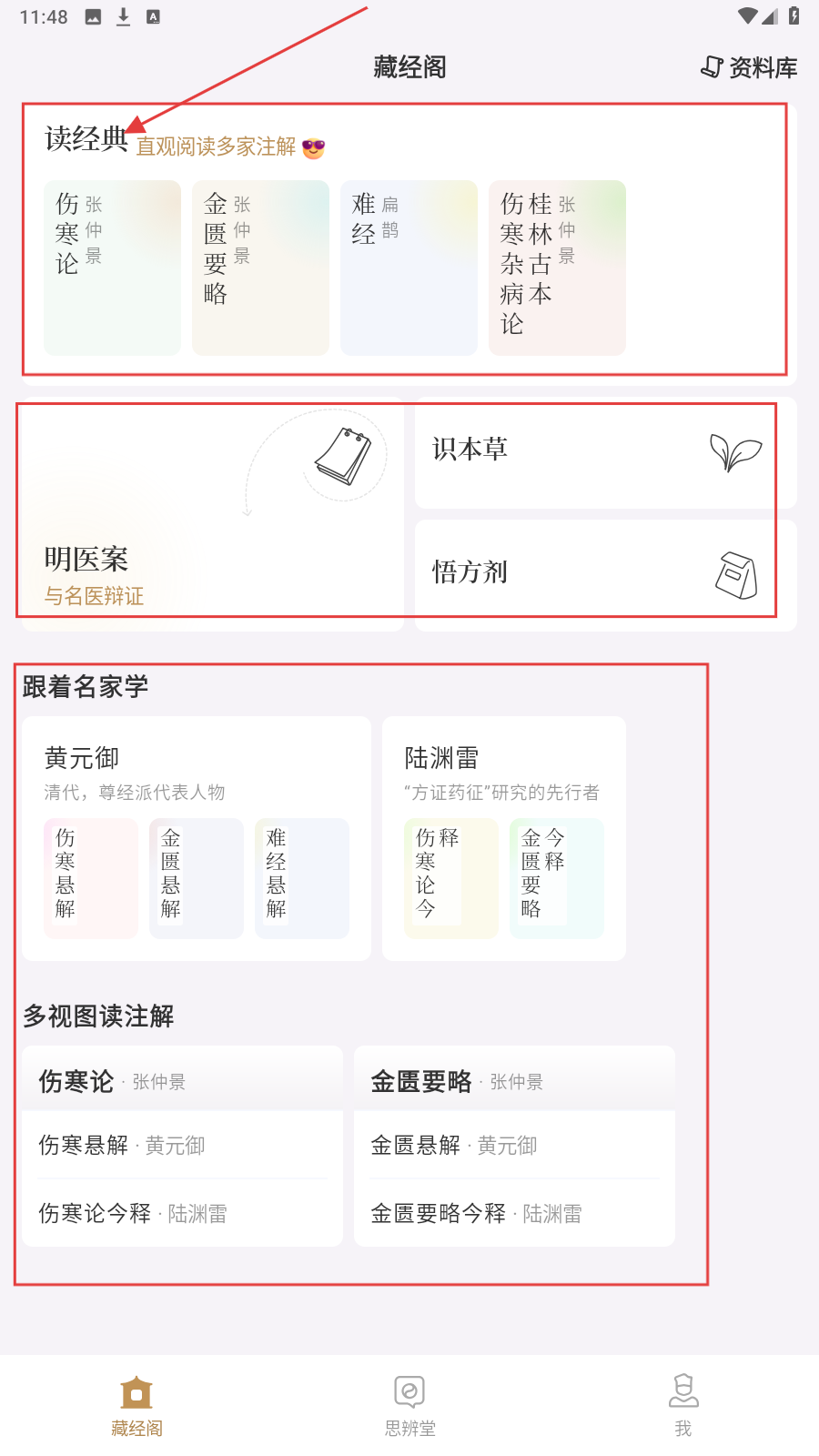This screenshot has width=819, height=1456.
Task: Select the 伤寒论 · 张仲景 multi-view header
Action: (x=182, y=1081)
